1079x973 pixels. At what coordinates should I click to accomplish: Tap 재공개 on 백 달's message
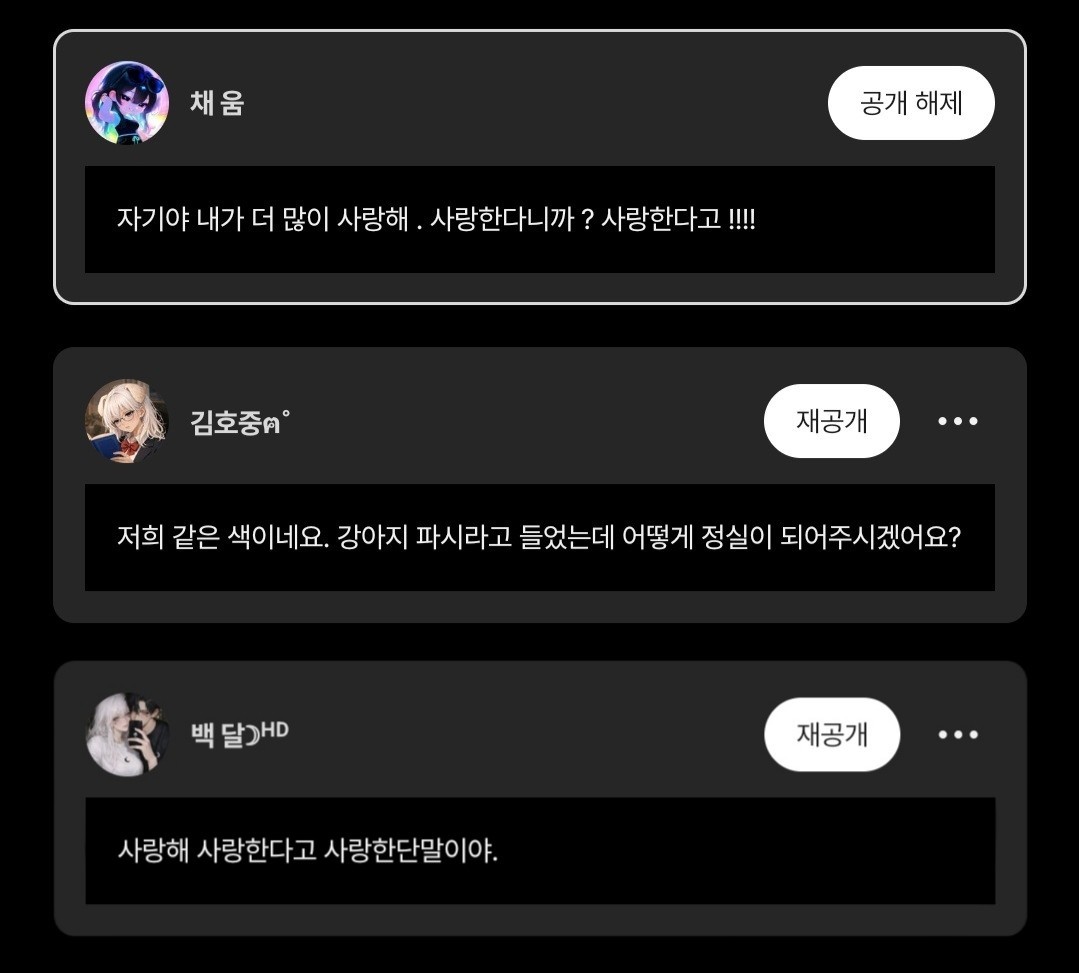831,735
